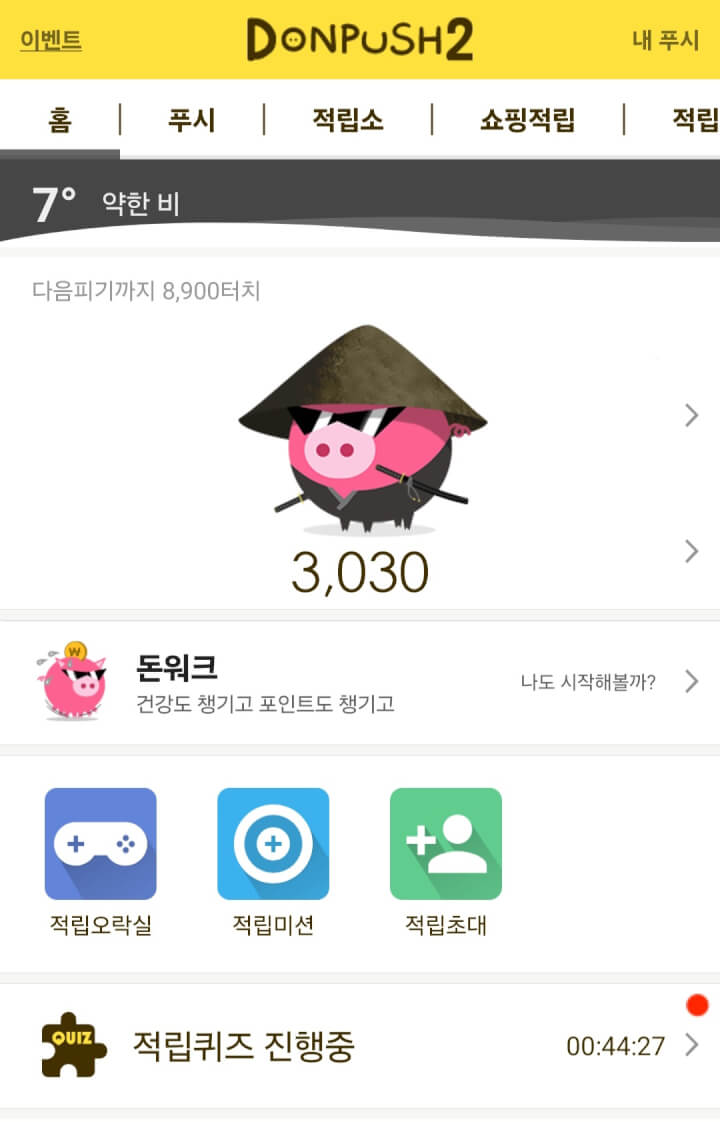Switch to the 쇼핑적립 tab
Image resolution: width=720 pixels, height=1122 pixels.
tap(527, 121)
